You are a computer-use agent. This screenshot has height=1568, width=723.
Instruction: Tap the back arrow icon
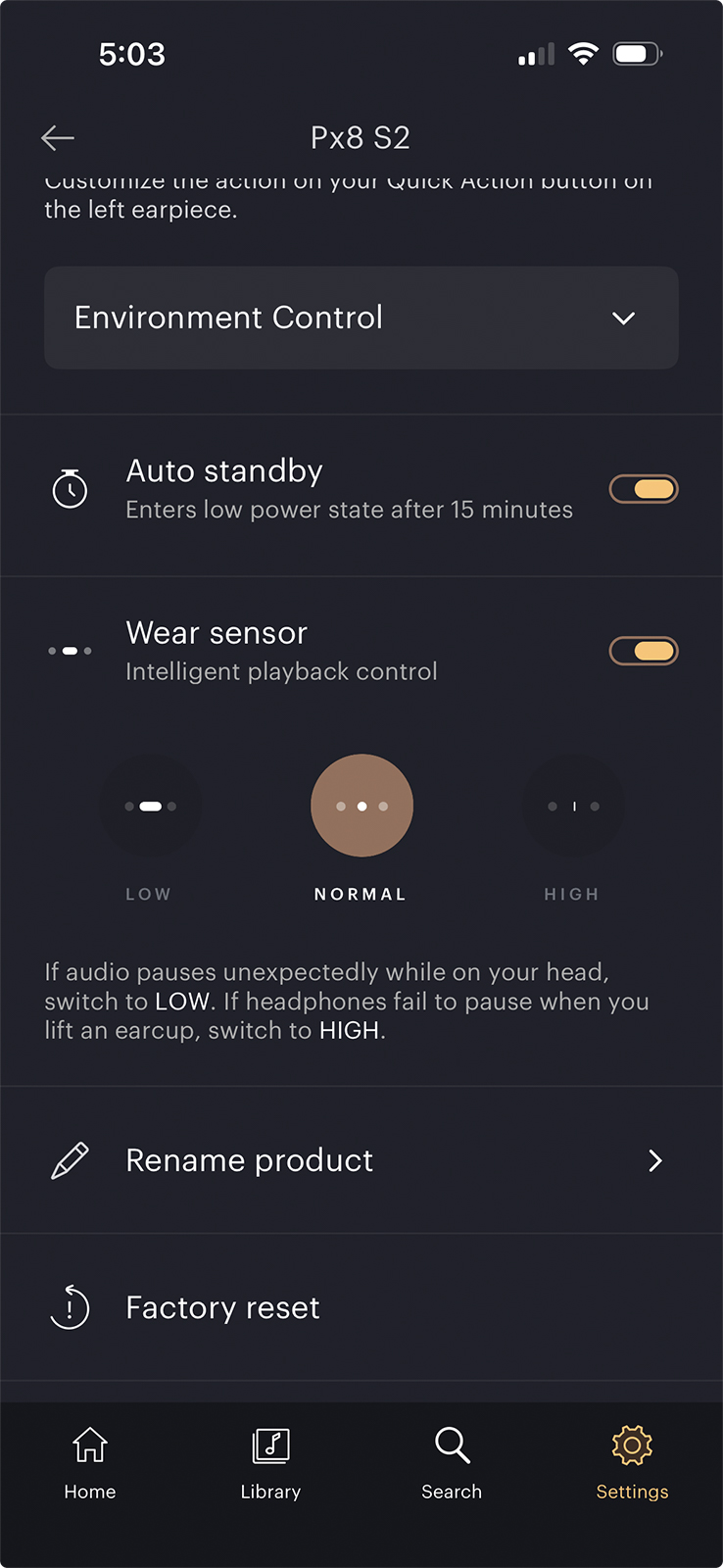(57, 138)
